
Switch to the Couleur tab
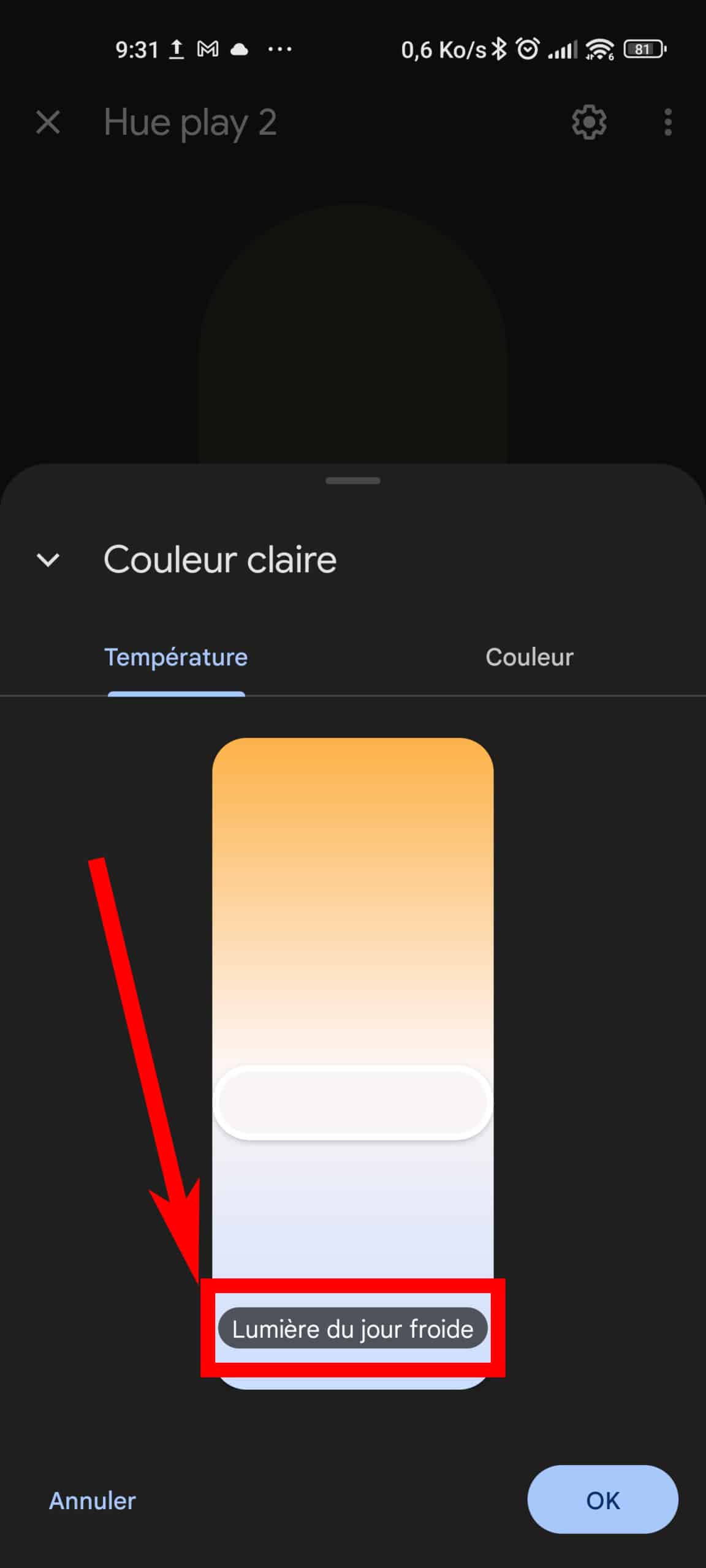click(529, 657)
